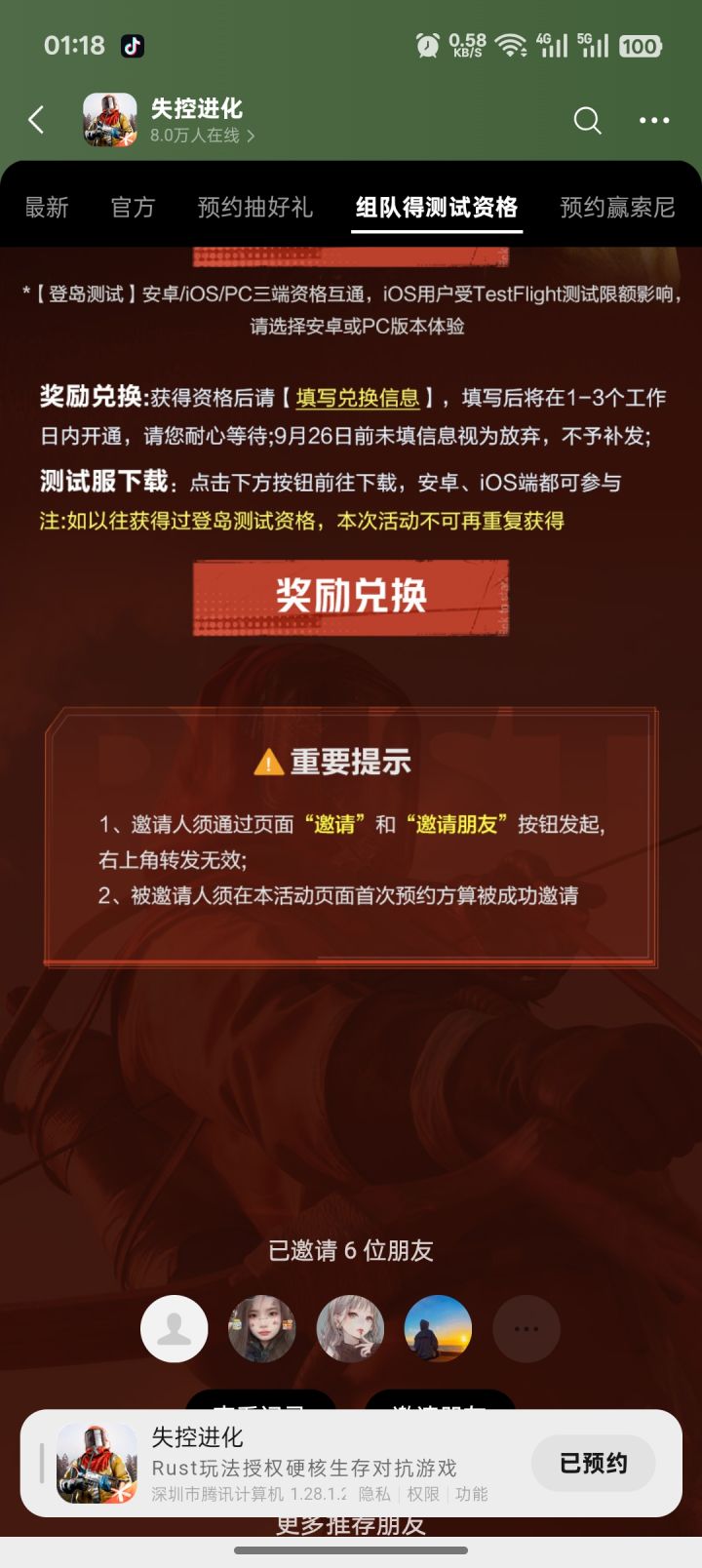Switch to the 官方 tab
This screenshot has width=702, height=1568.
pyautogui.click(x=132, y=208)
